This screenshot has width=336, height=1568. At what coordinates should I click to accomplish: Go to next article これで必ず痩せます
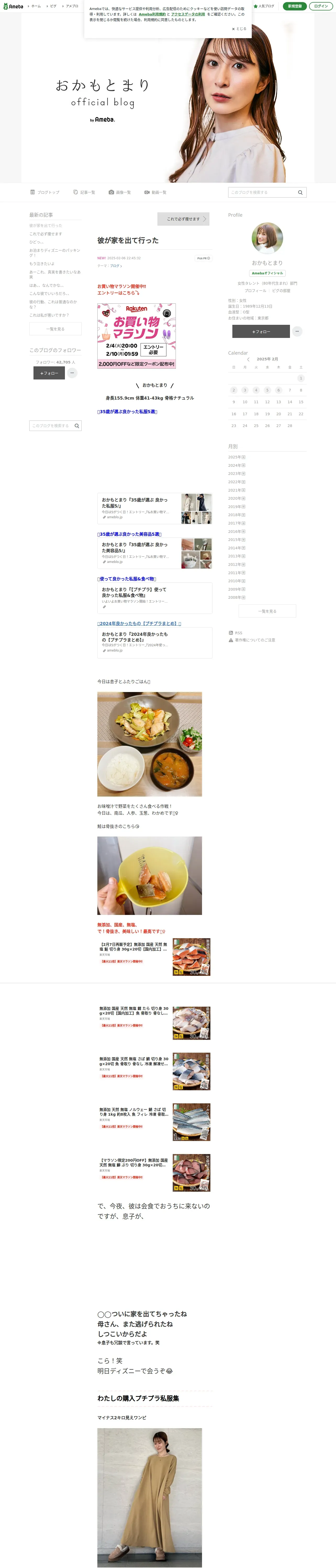pos(183,219)
